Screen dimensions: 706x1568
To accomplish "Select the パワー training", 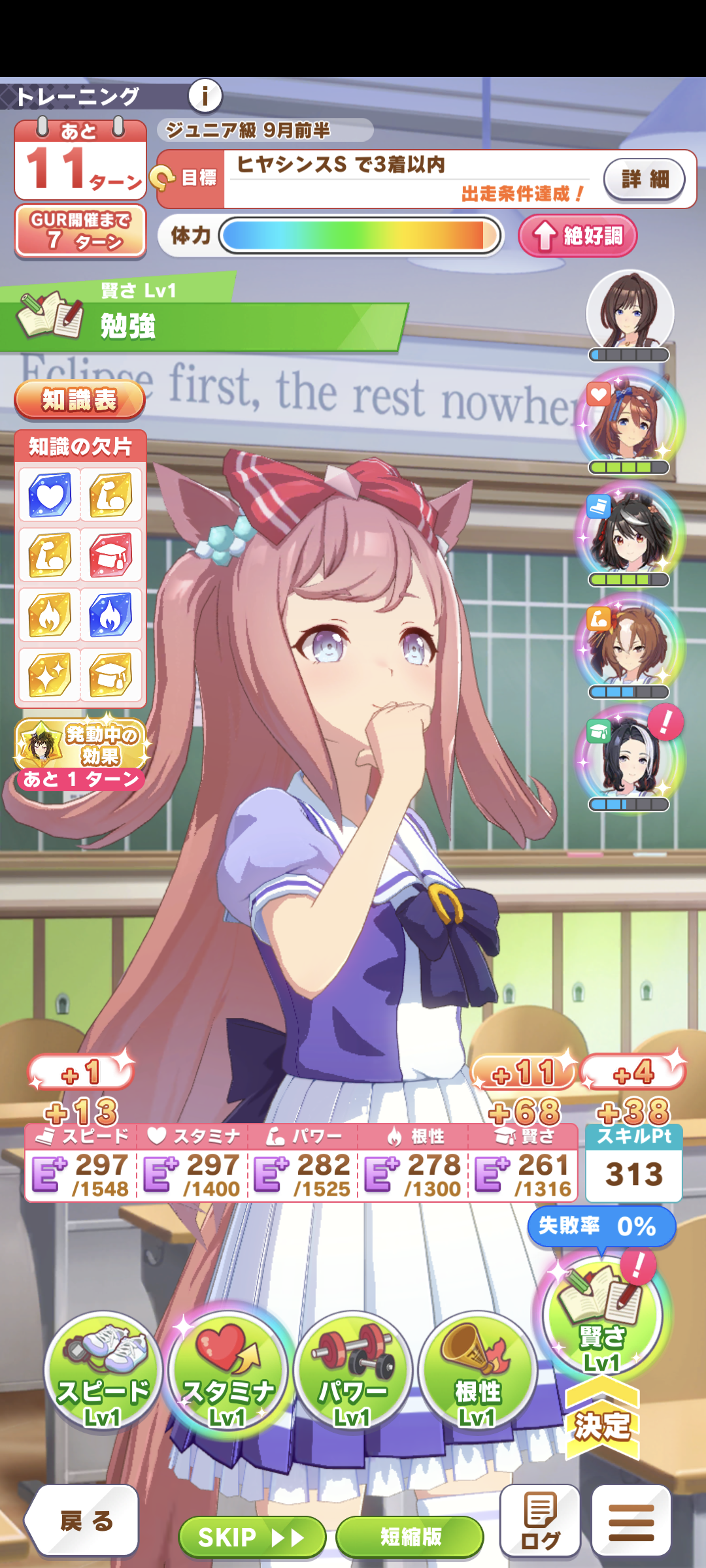I will pos(352,1371).
